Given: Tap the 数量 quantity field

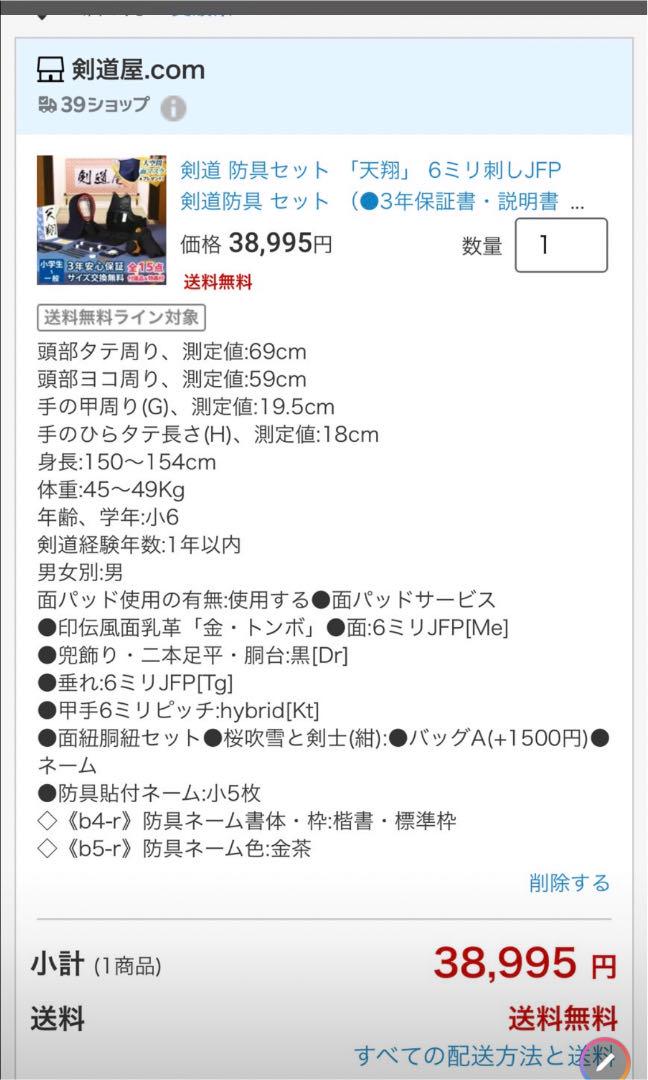Looking at the screenshot, I should click(561, 245).
